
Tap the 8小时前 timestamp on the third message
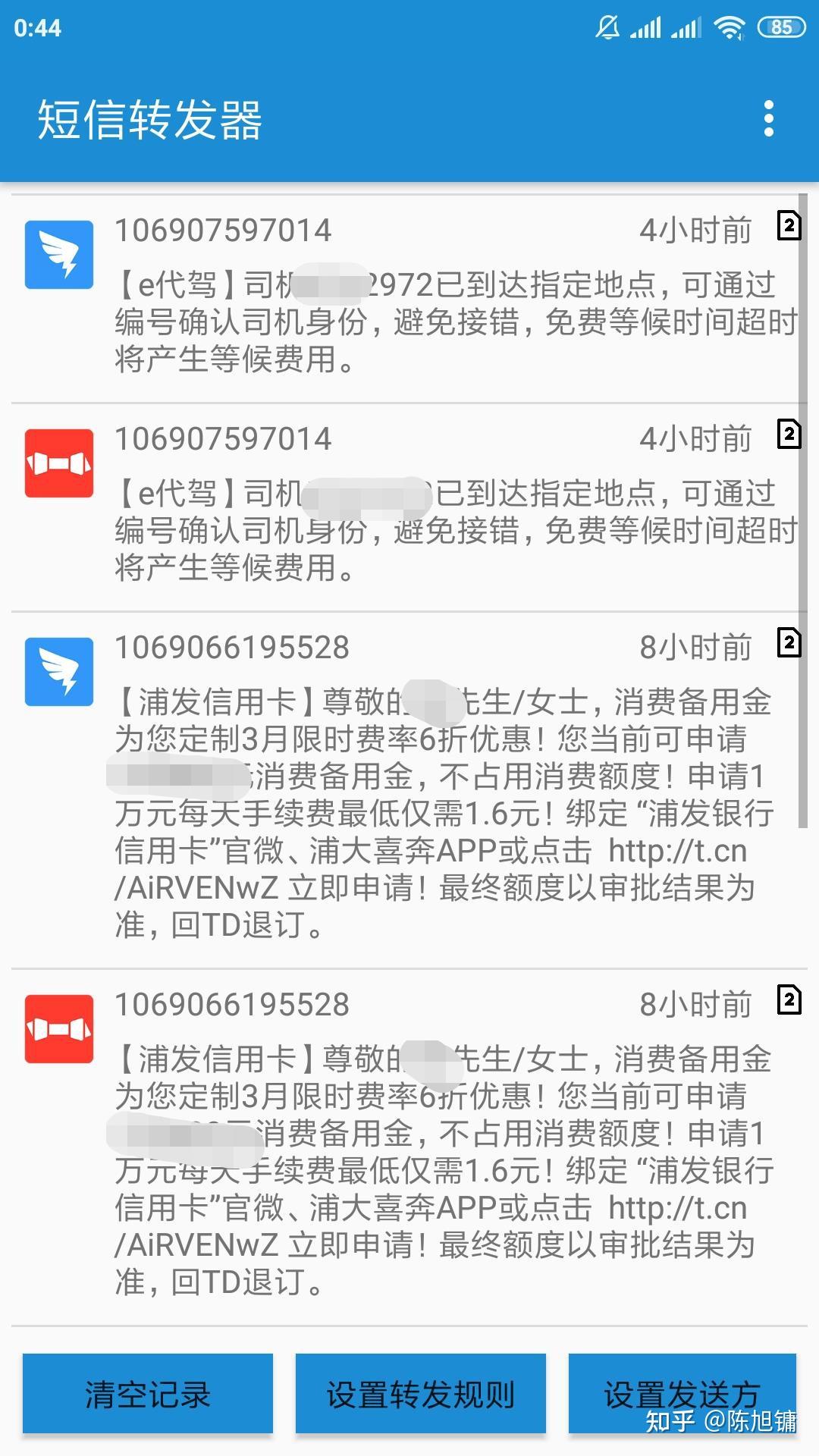(x=695, y=645)
